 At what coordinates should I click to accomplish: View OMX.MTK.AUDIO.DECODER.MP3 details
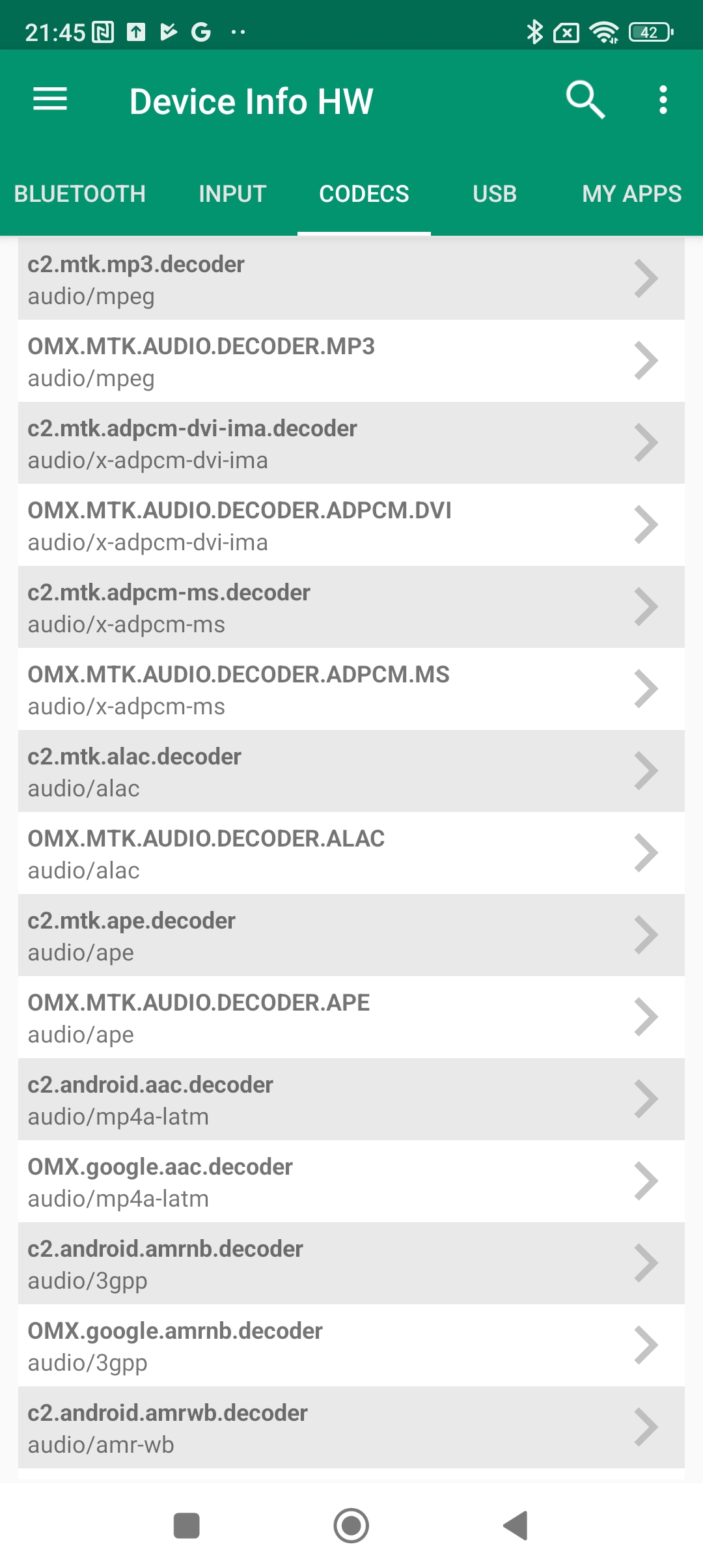[351, 361]
